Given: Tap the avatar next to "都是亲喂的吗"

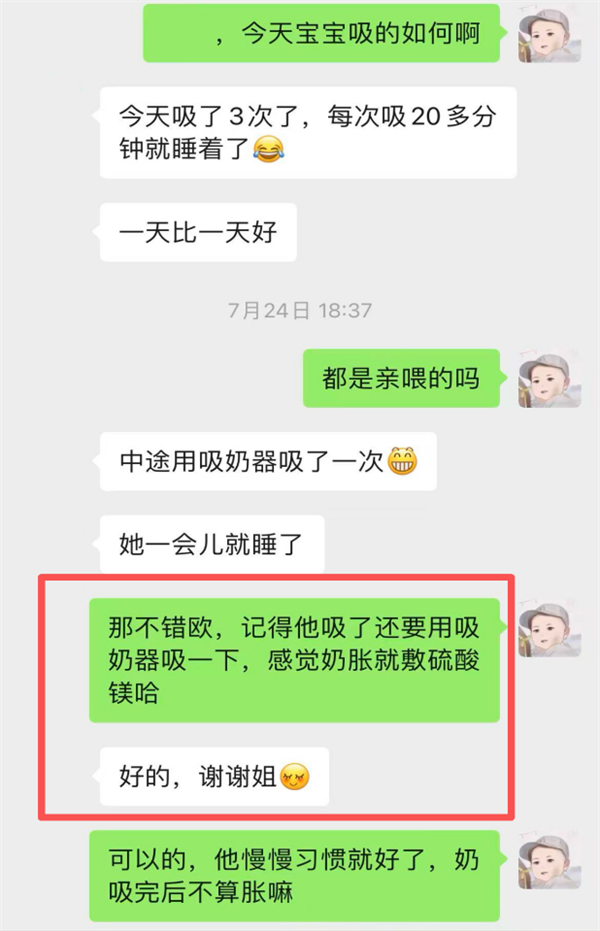Looking at the screenshot, I should coord(551,380).
